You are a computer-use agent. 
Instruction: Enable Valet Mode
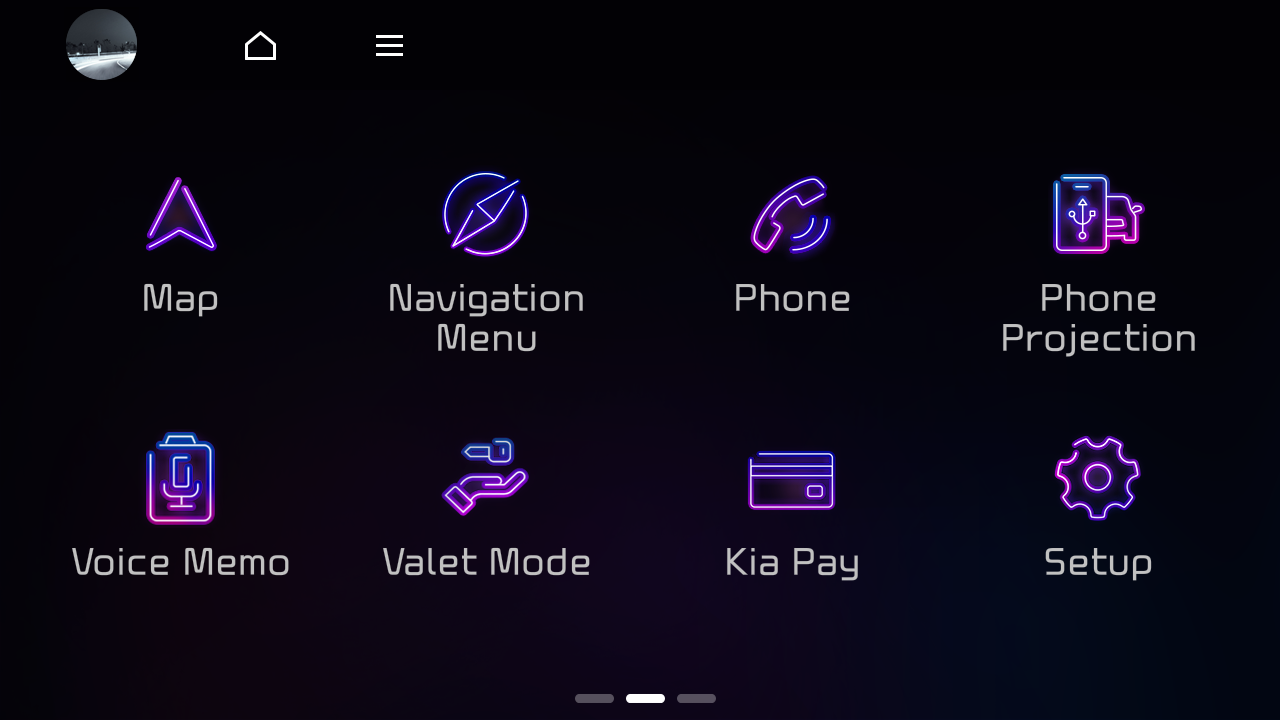[486, 505]
